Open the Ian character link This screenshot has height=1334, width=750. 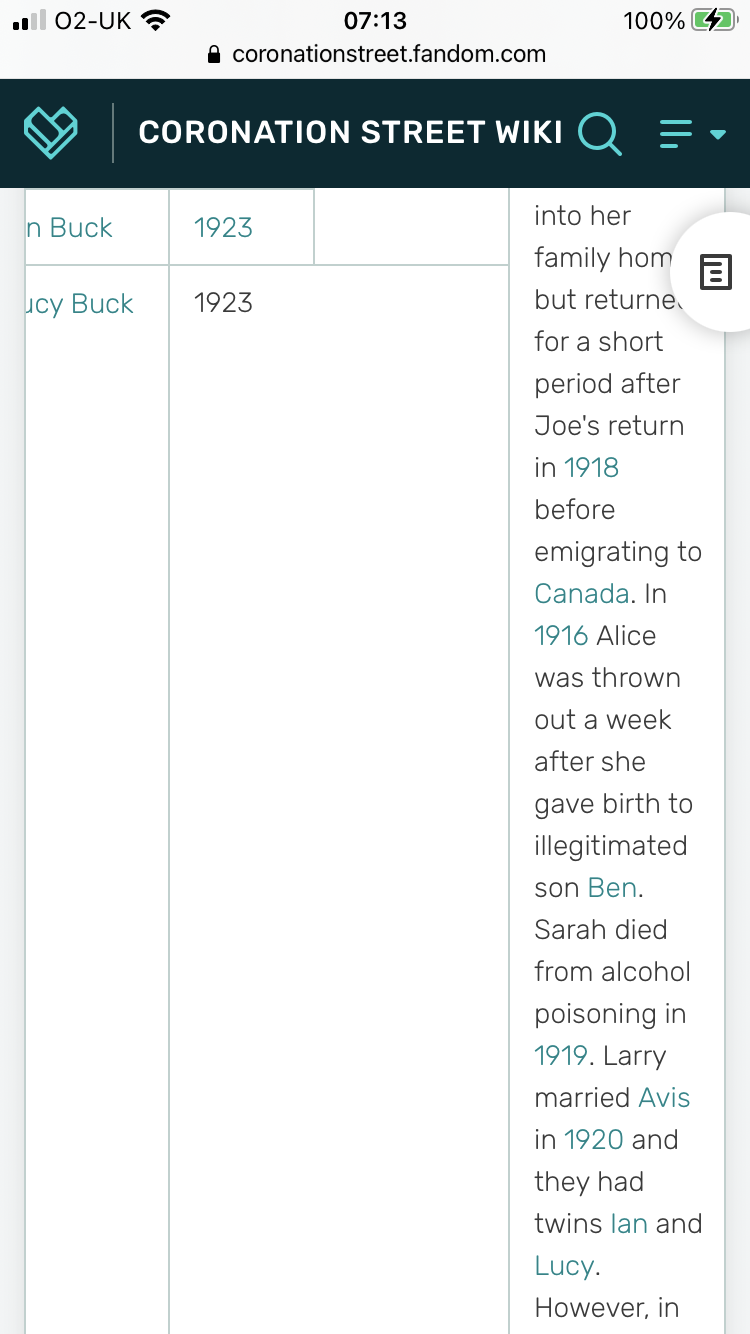tap(629, 1223)
